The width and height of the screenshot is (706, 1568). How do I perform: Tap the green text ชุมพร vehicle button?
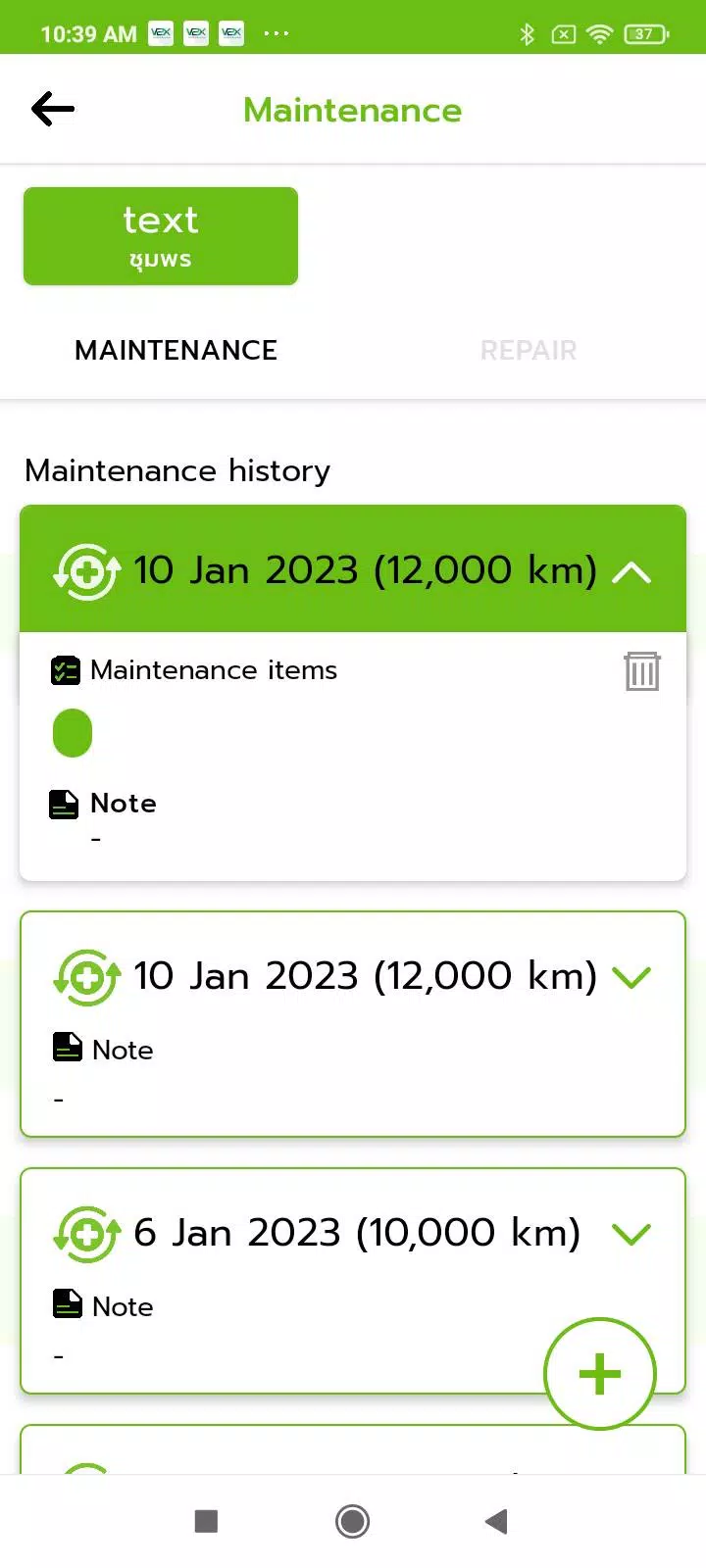(x=160, y=235)
